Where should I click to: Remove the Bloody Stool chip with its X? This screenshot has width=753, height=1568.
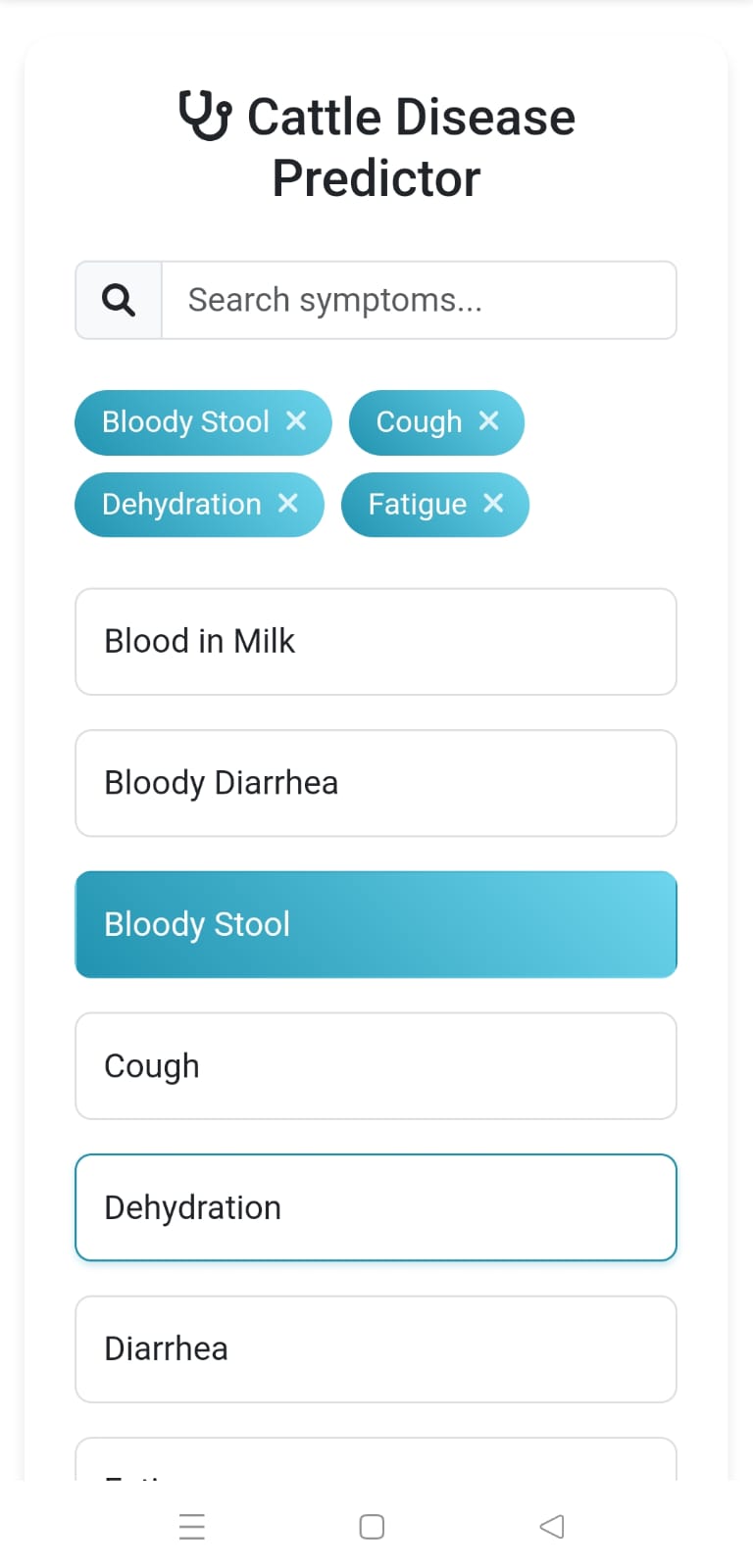click(297, 421)
